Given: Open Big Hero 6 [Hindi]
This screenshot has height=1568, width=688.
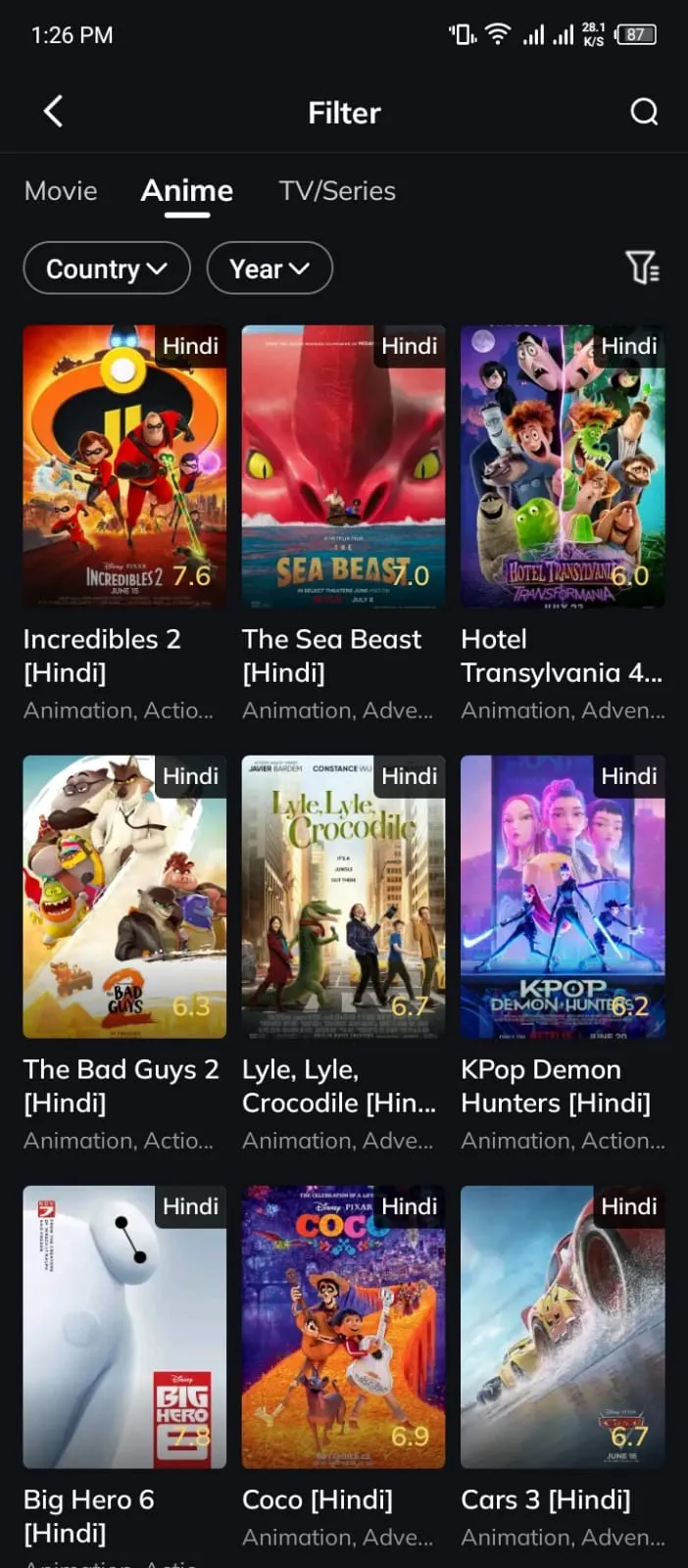Looking at the screenshot, I should pyautogui.click(x=124, y=1327).
